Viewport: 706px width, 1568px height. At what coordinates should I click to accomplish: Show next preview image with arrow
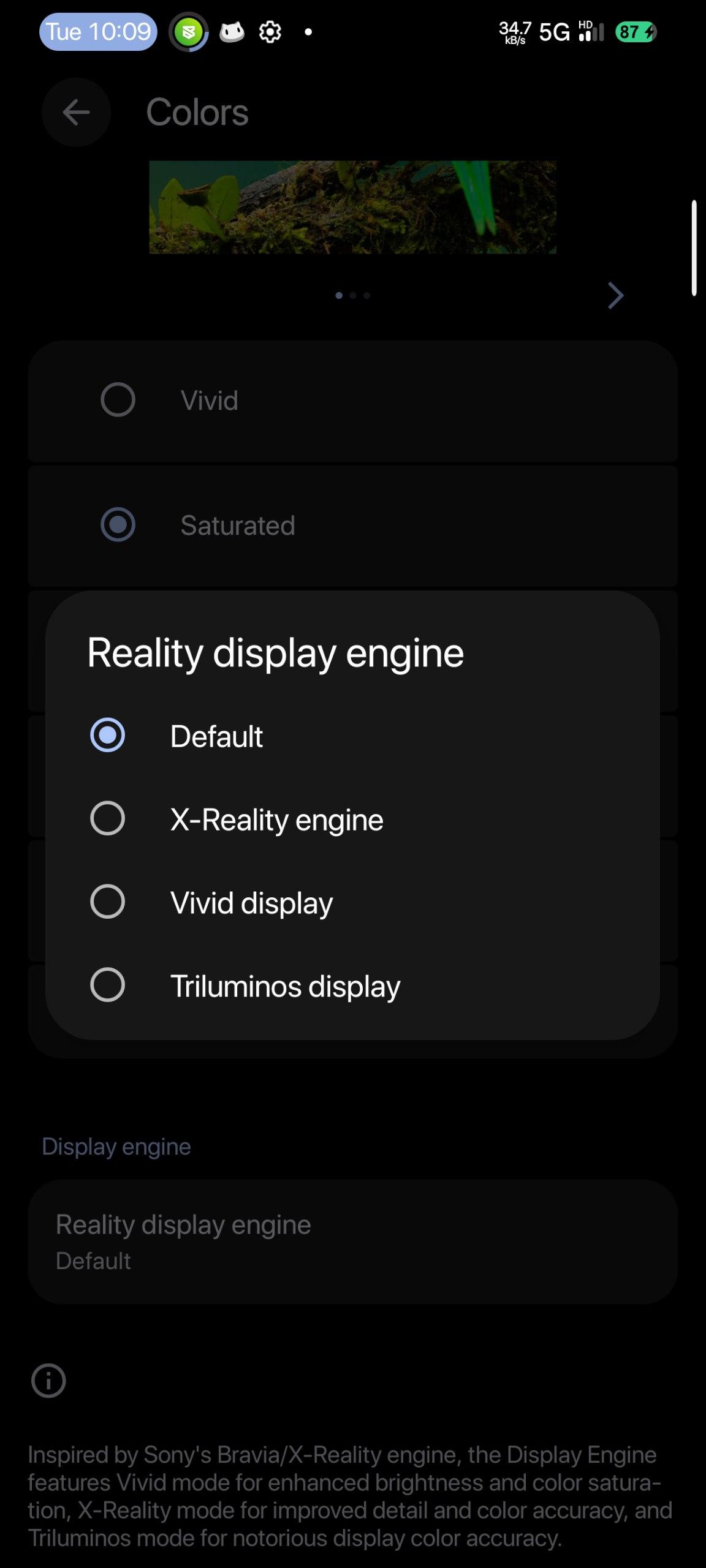[x=615, y=296]
